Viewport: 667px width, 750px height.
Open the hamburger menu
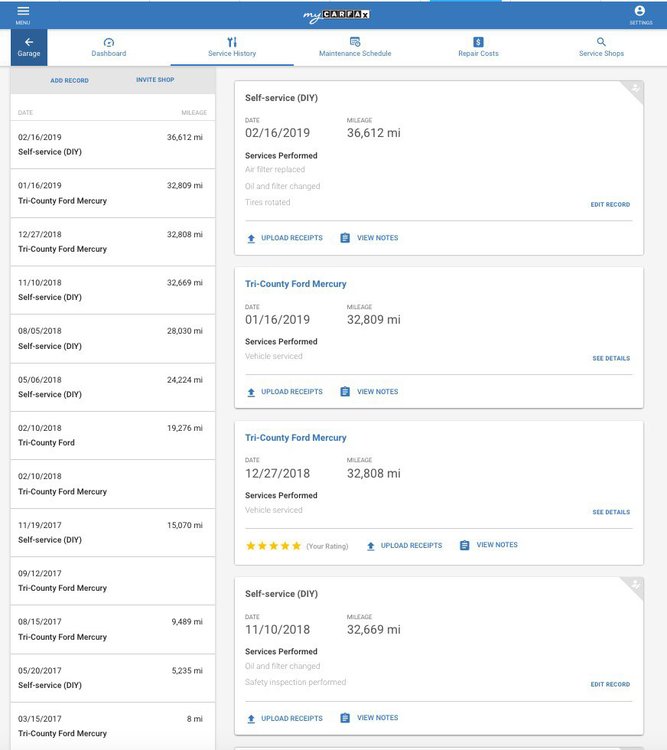click(23, 14)
